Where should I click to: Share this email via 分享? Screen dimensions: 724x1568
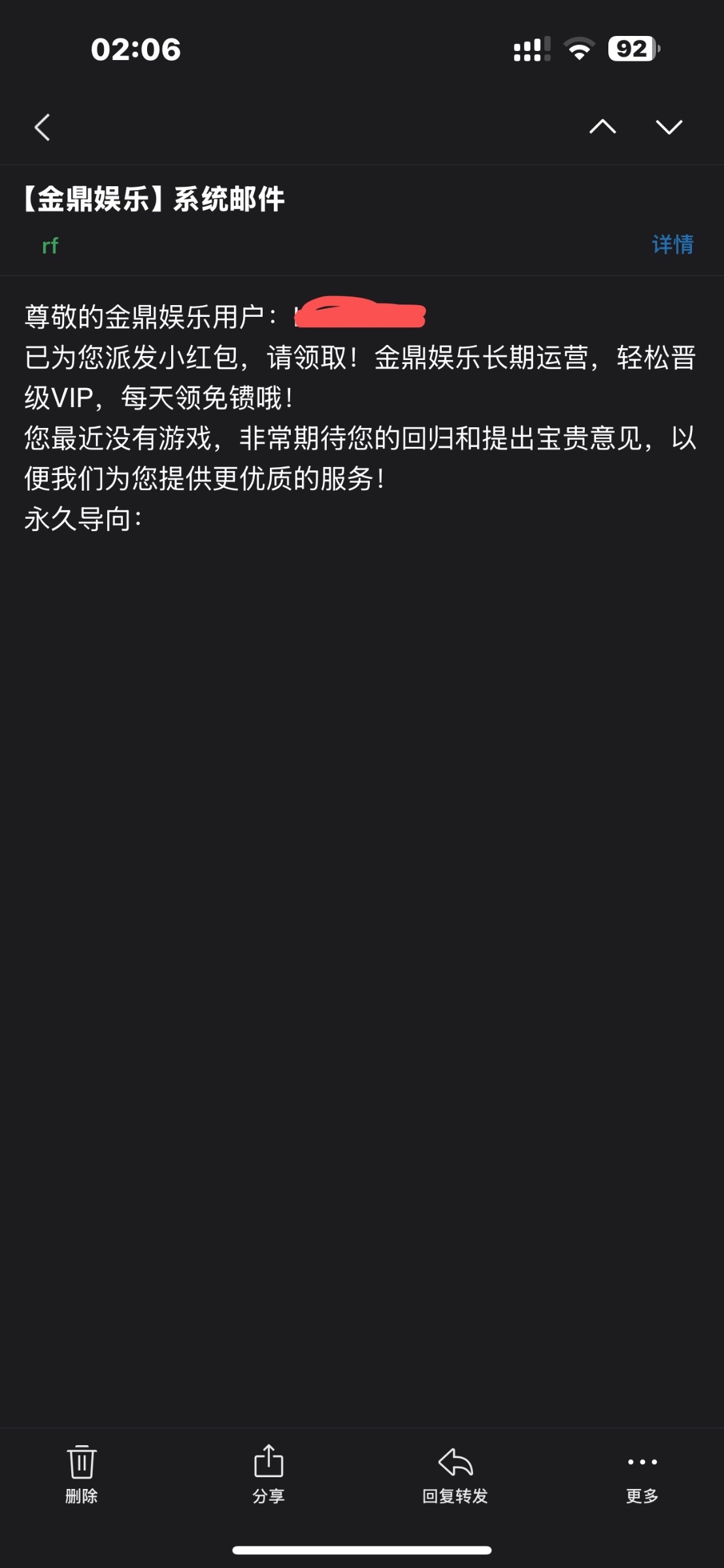(x=269, y=1471)
